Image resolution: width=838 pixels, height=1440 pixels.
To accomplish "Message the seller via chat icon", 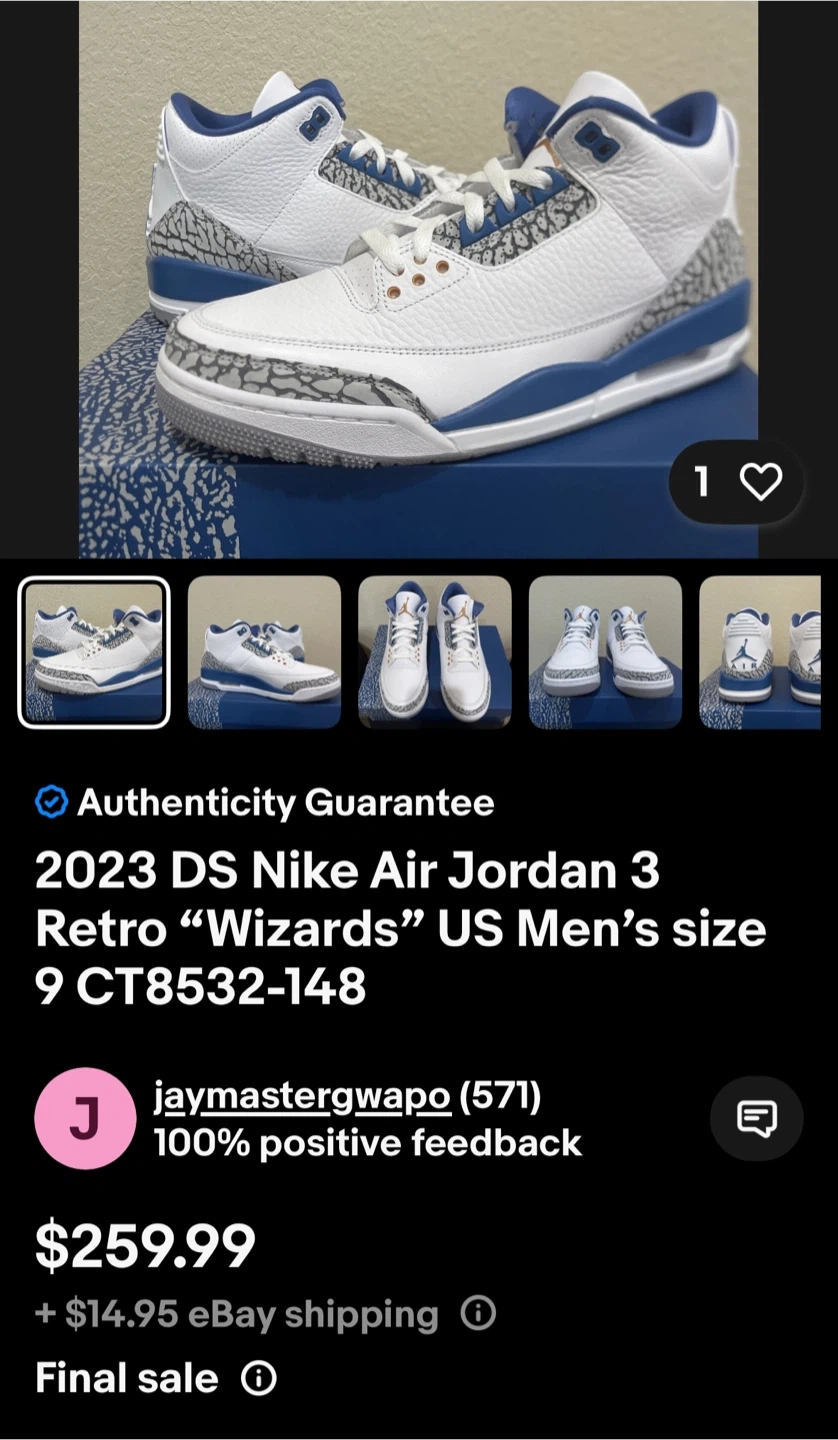I will [x=756, y=1118].
